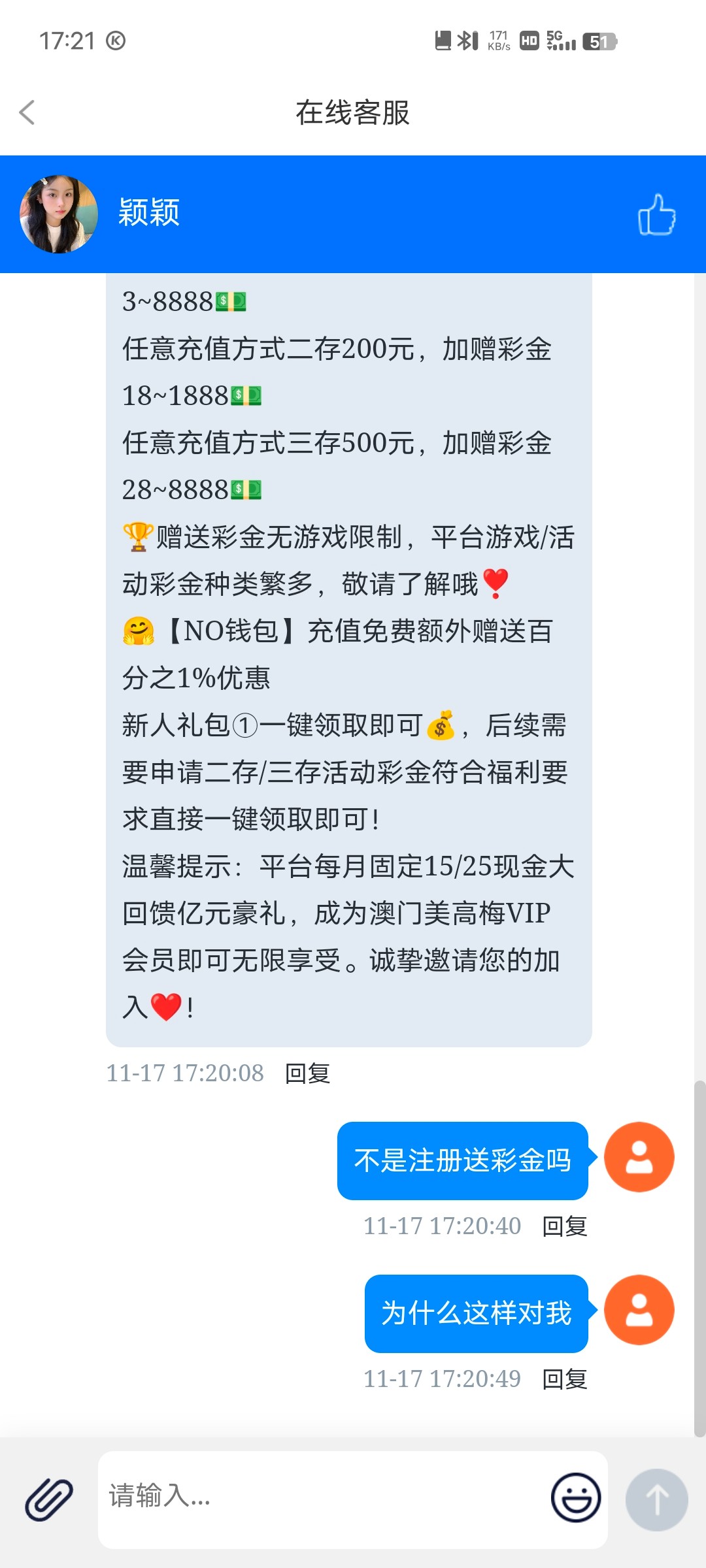Reply to the 为什么这样对我 message

coord(564,1379)
